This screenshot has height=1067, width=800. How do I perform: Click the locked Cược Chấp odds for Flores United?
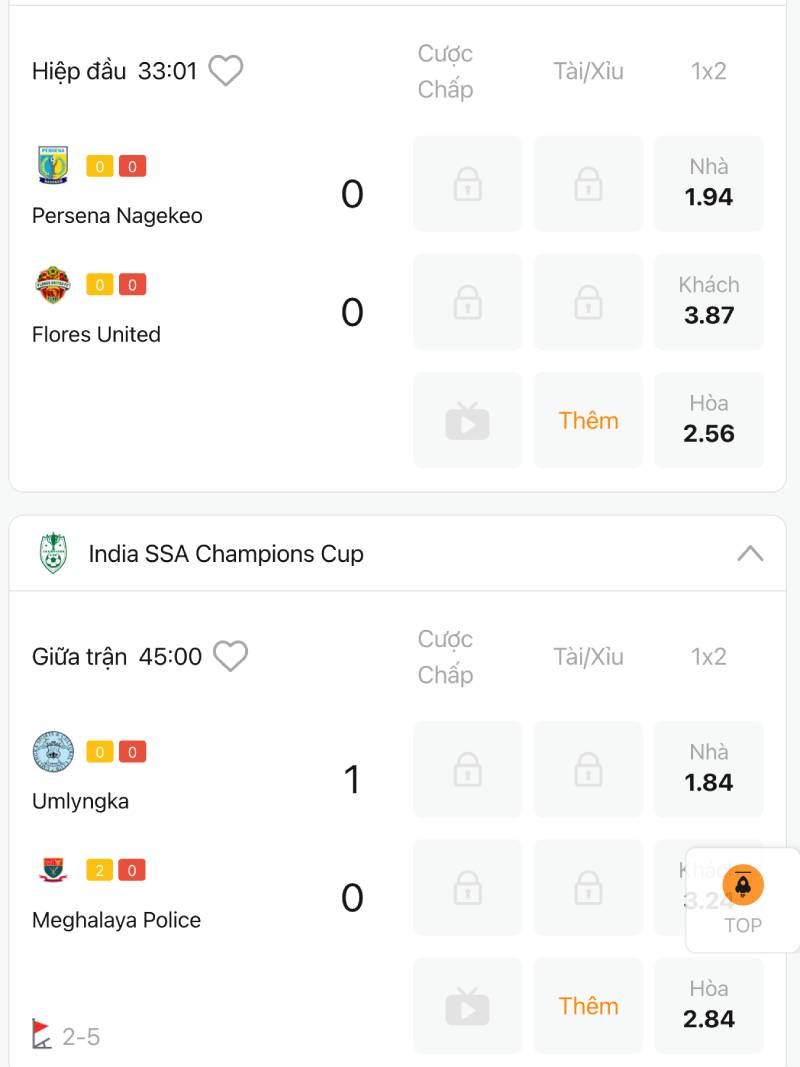(x=467, y=302)
